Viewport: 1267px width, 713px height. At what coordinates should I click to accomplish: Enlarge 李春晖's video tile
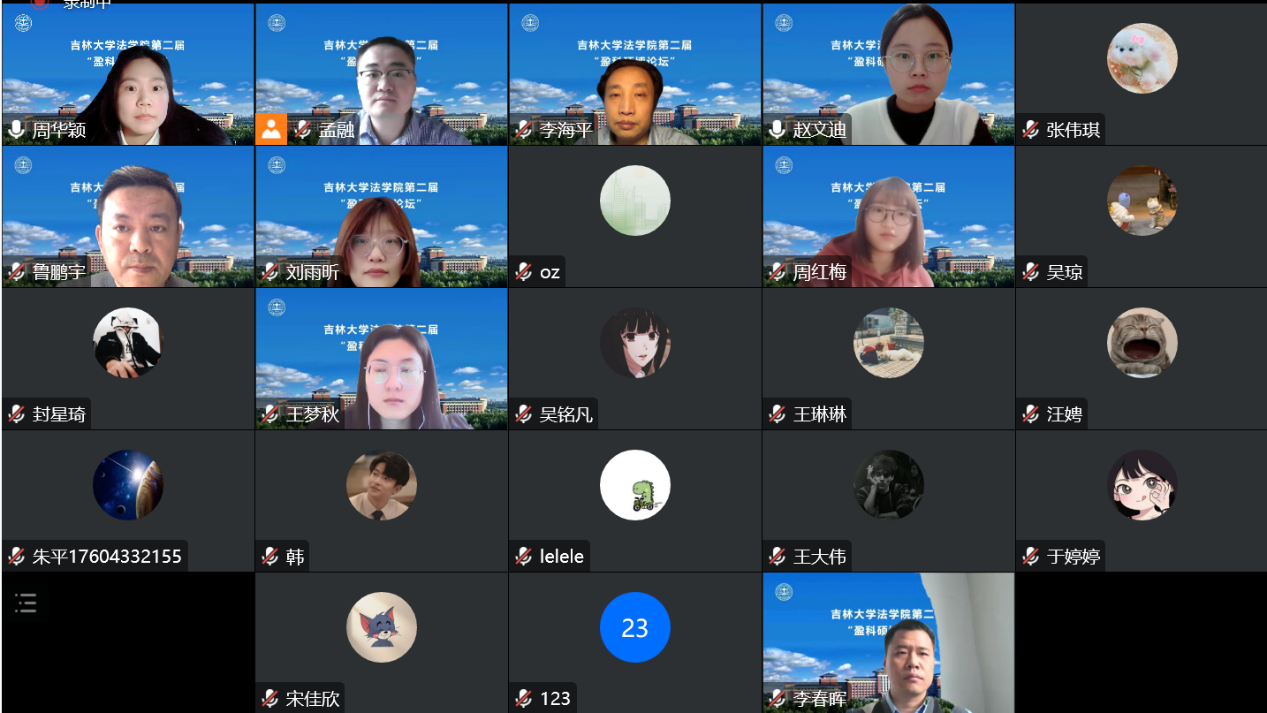pyautogui.click(x=888, y=643)
